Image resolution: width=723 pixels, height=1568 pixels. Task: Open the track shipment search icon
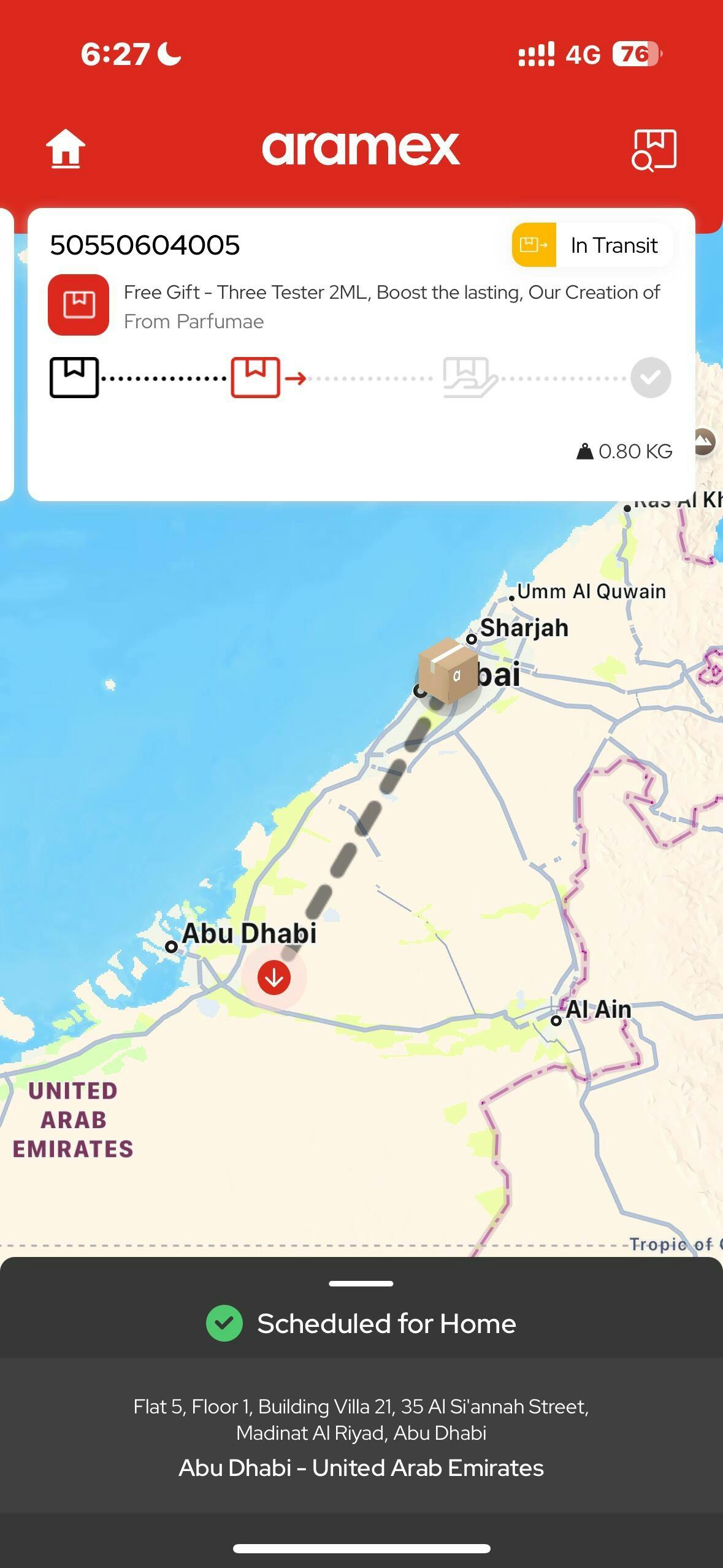654,150
